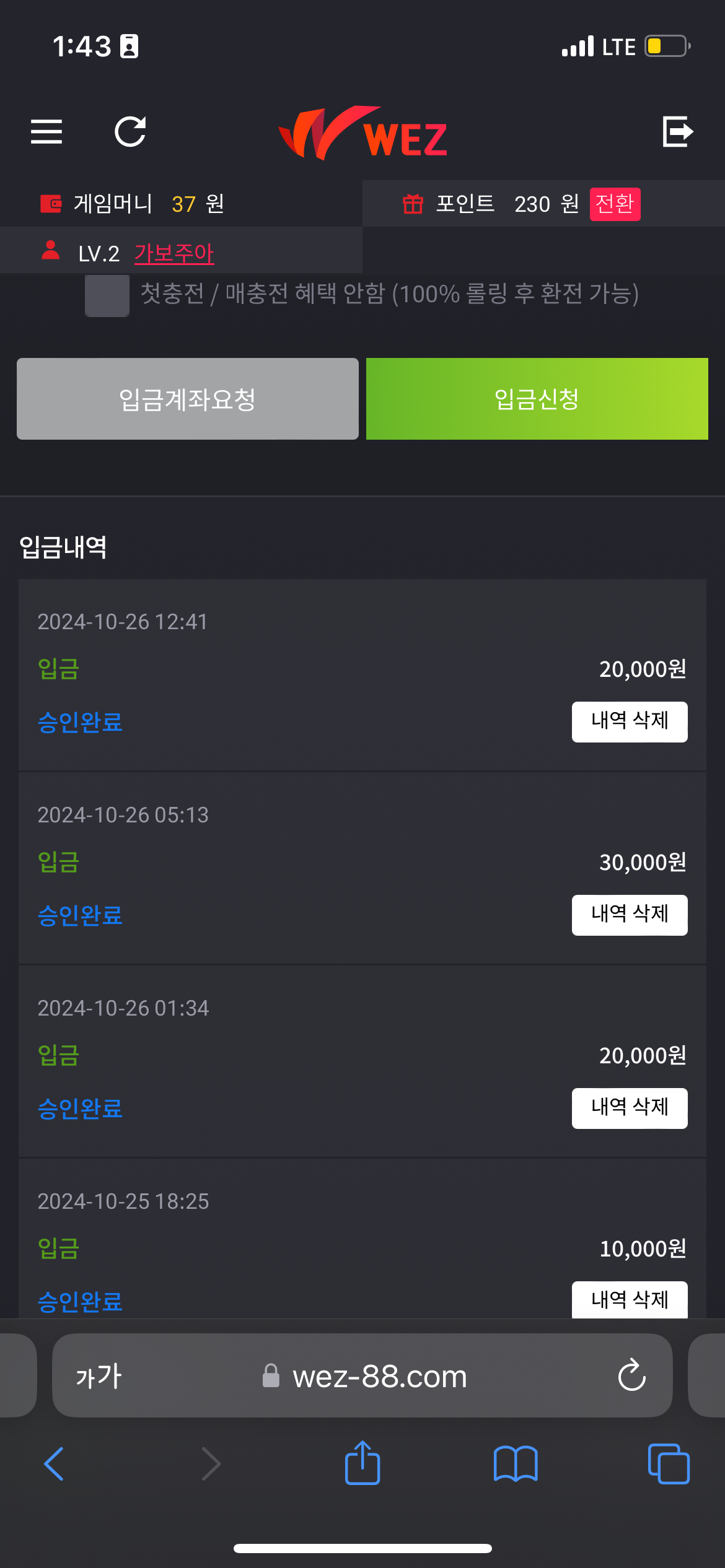Delete the 2024-10-26 01:34 deposit record

[x=630, y=1108]
